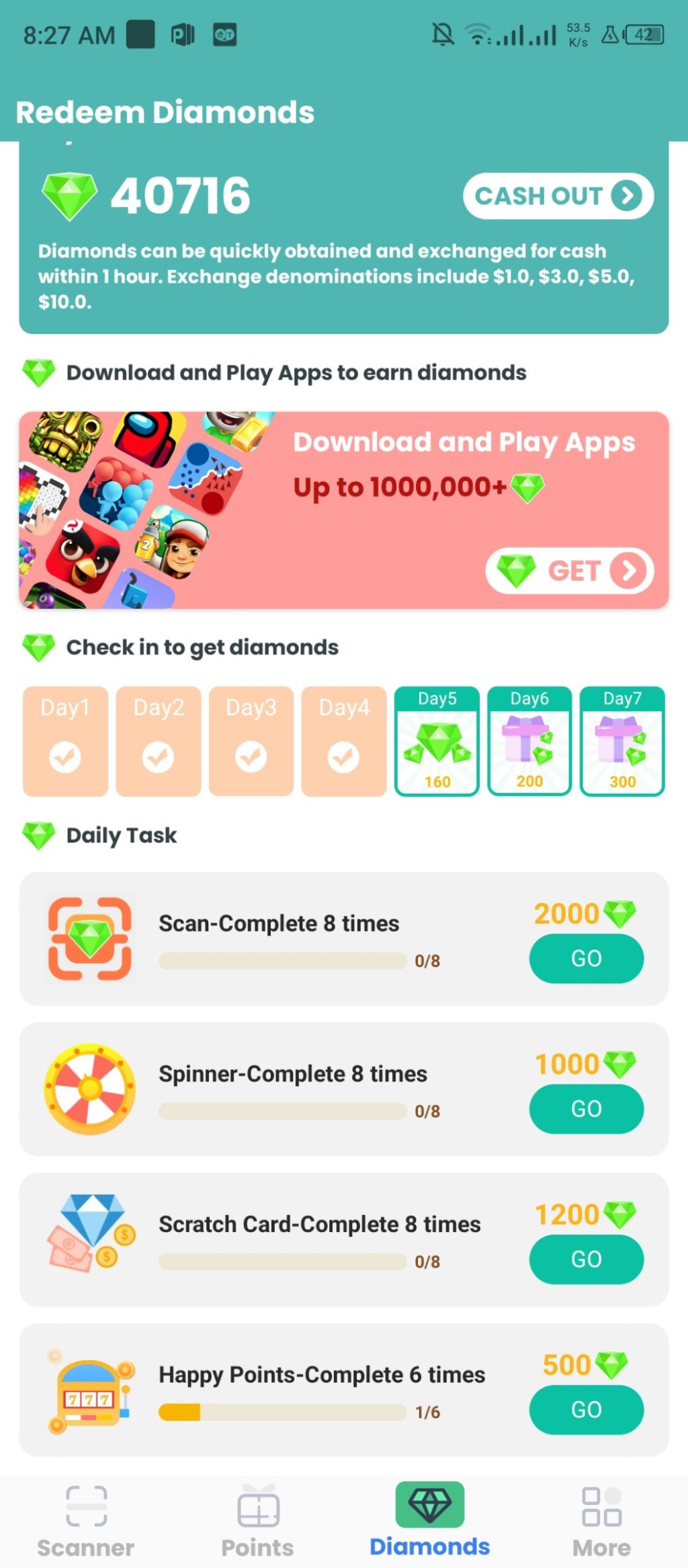This screenshot has height=1568, width=688.
Task: Select the Day6 check-in gift
Action: click(x=529, y=741)
